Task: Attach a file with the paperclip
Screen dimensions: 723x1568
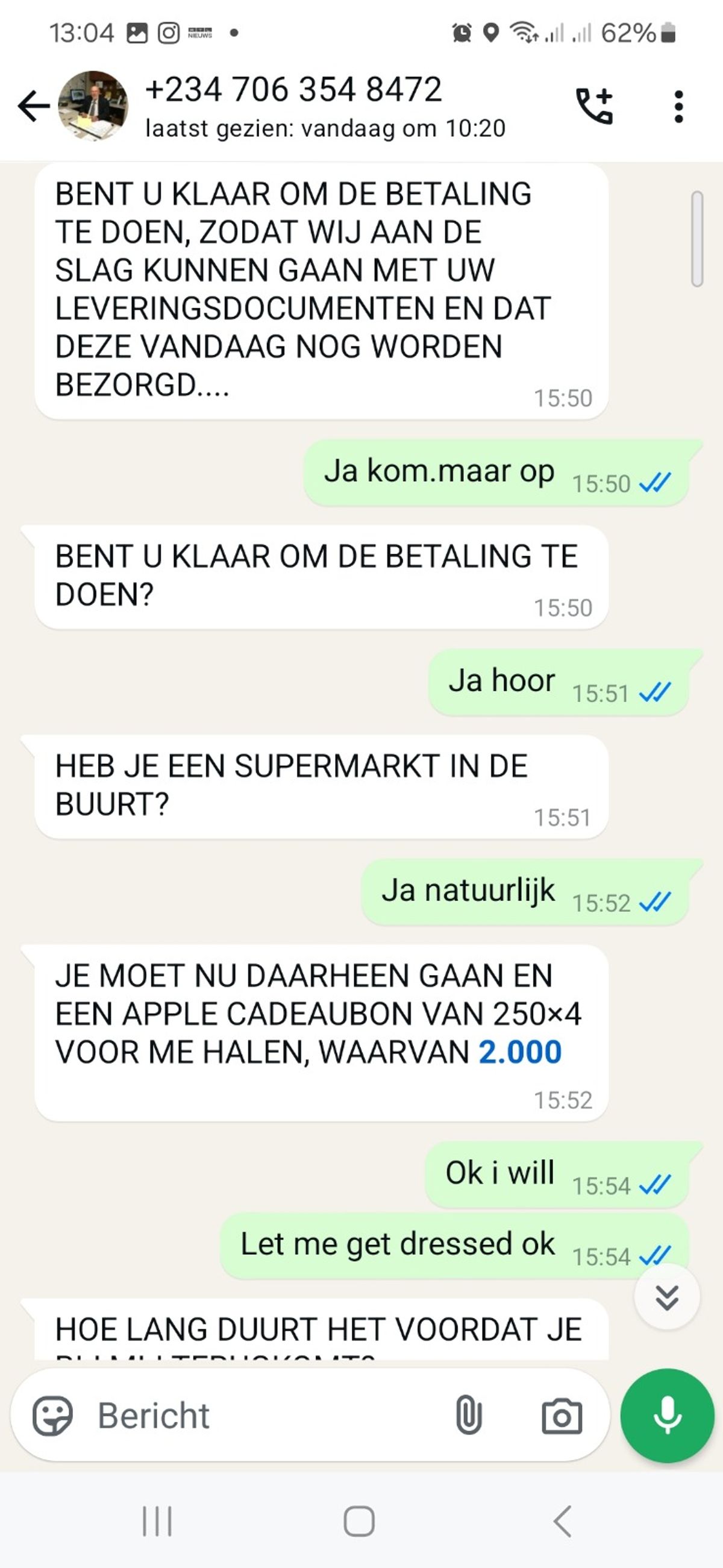Action: click(x=469, y=1415)
